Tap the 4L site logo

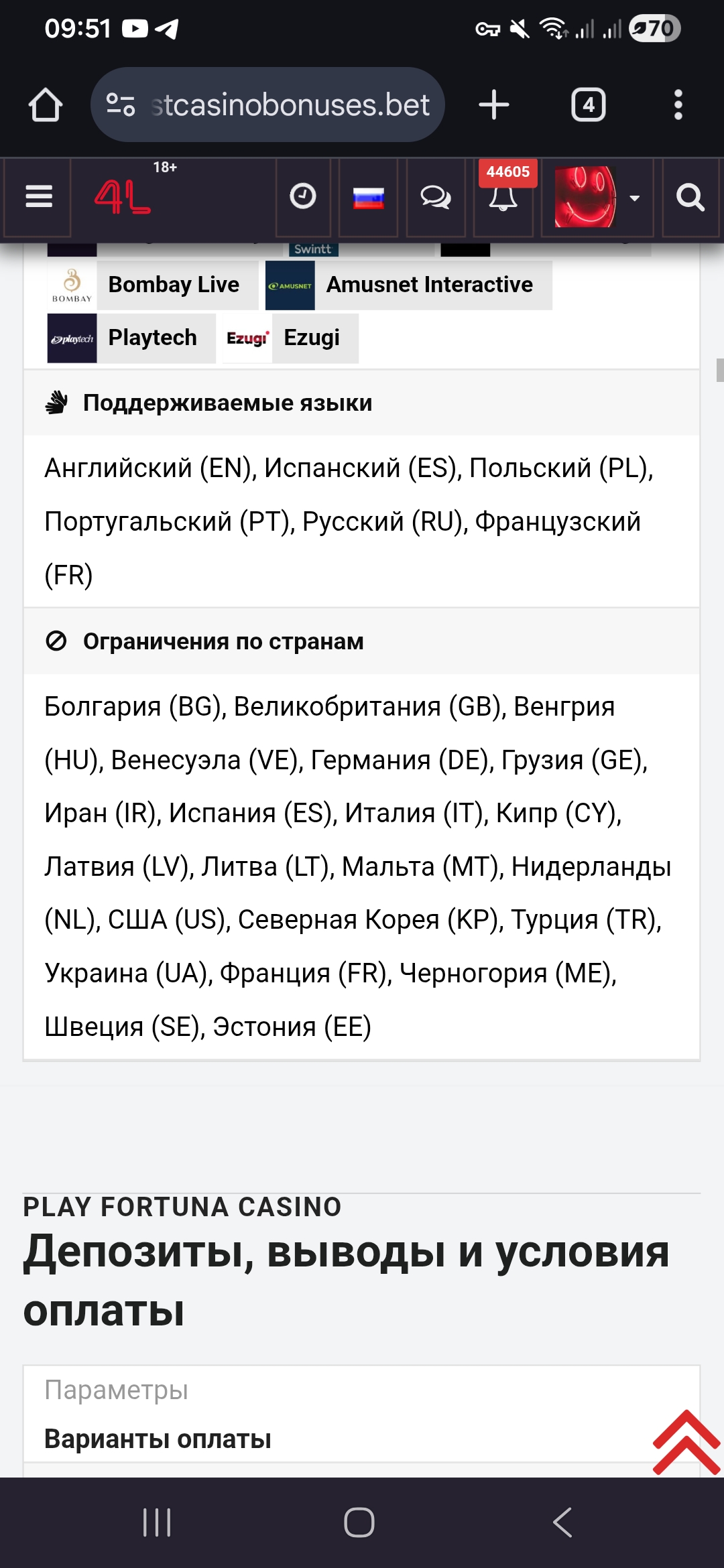tap(122, 198)
